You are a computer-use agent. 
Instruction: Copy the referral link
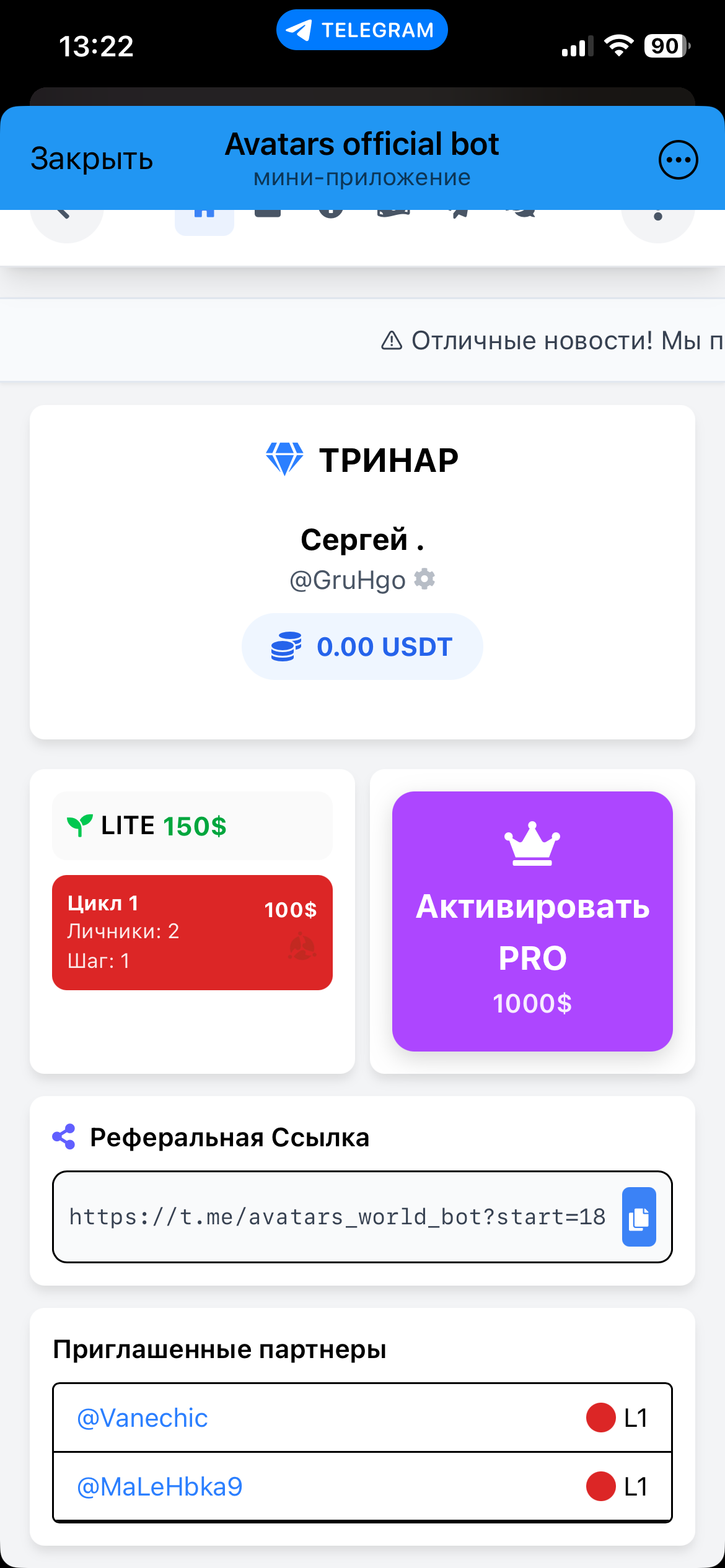click(x=639, y=1217)
